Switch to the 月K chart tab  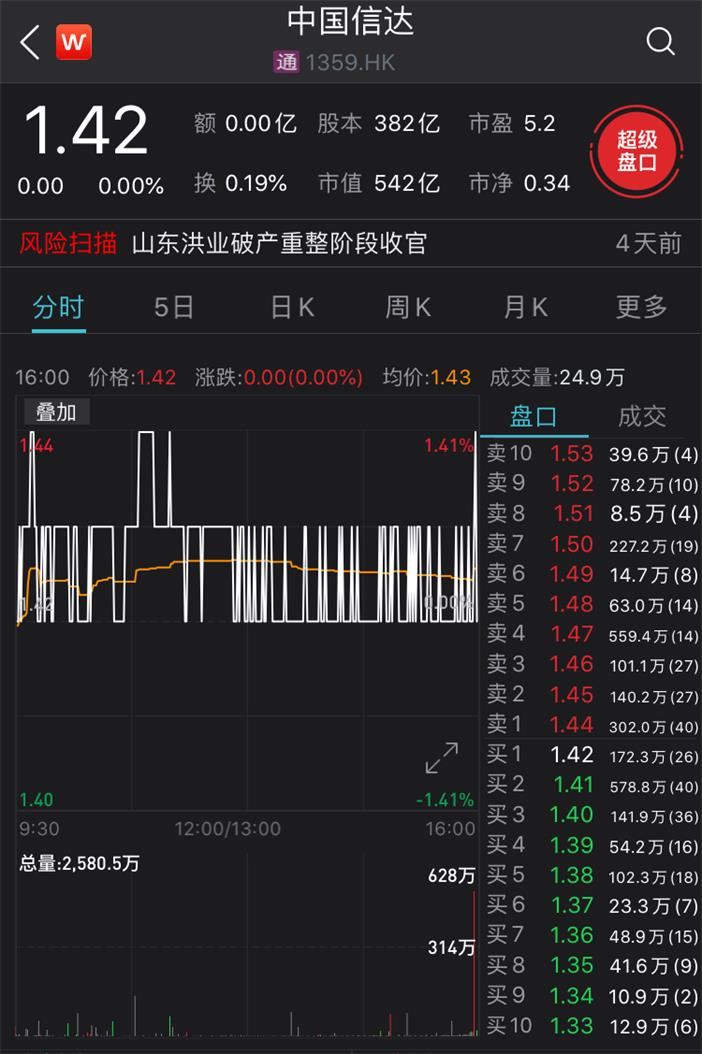point(525,307)
